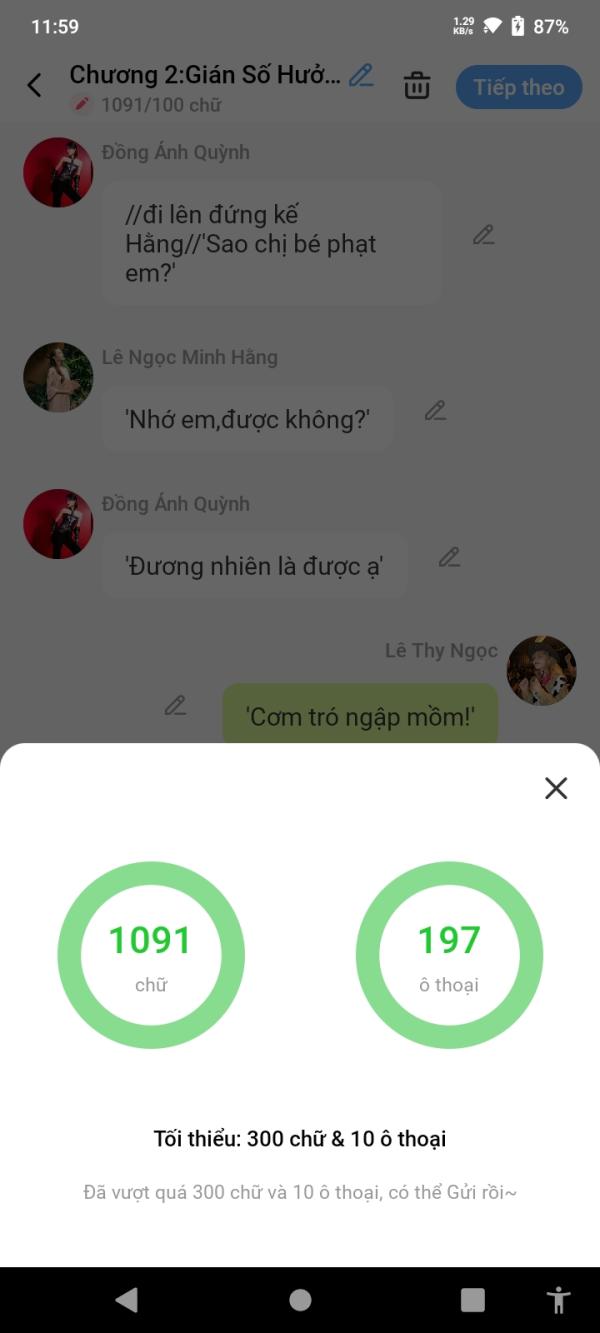Tap the "Tiếp theo" button
The height and width of the screenshot is (1333, 600).
pos(519,87)
